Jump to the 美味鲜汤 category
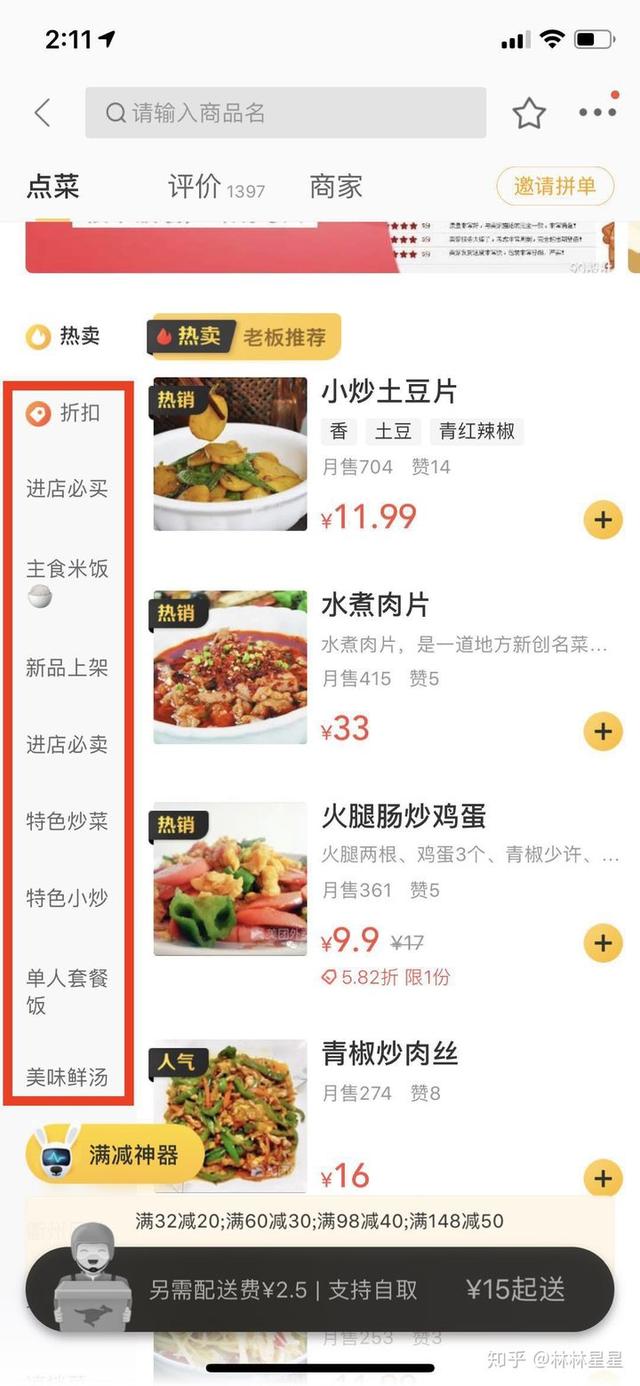Screen dimensions: 640x1386 [66, 1078]
